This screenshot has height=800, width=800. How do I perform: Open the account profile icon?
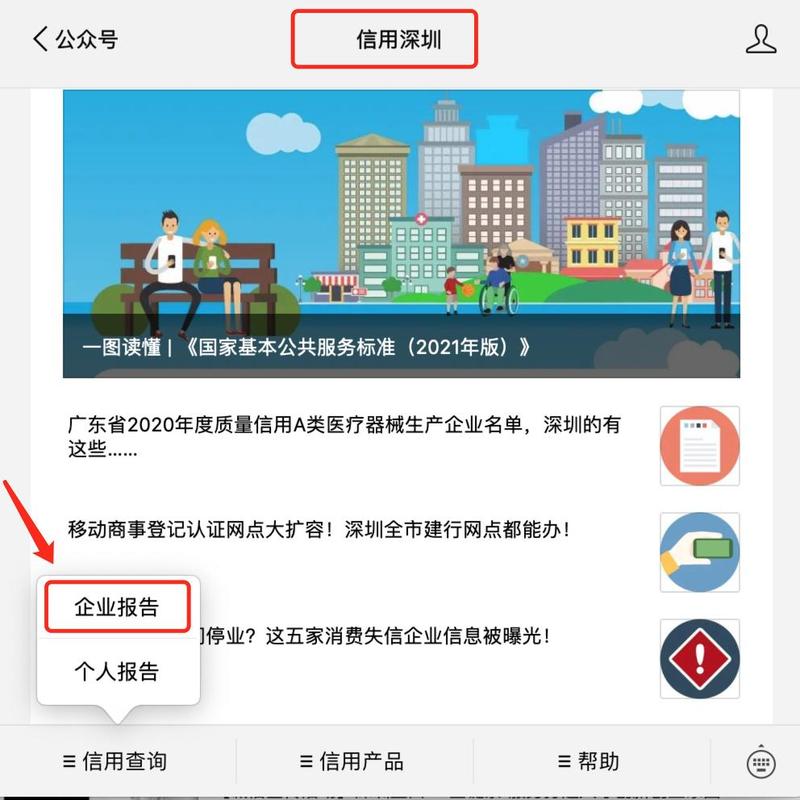coord(761,40)
